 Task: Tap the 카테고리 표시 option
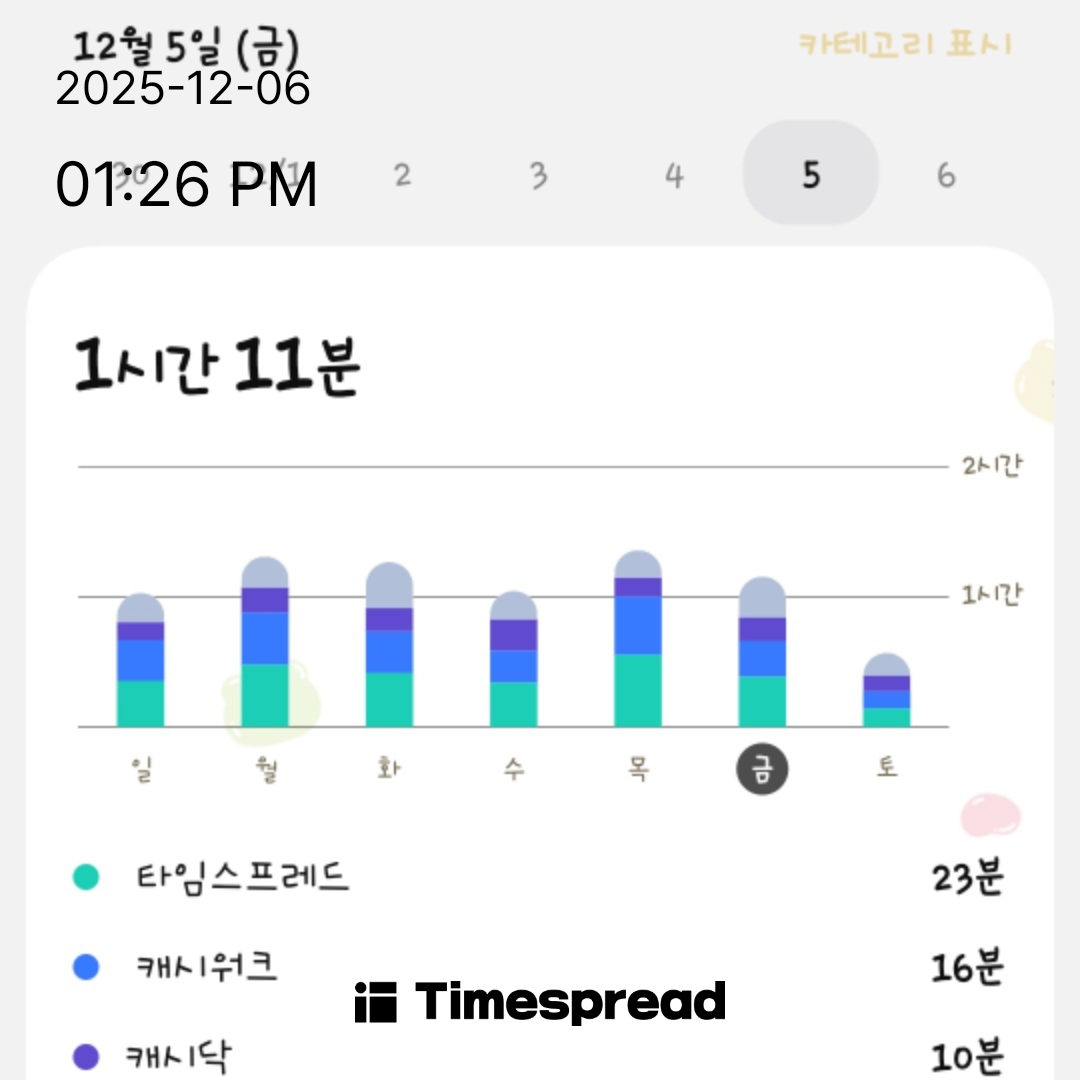click(x=905, y=45)
